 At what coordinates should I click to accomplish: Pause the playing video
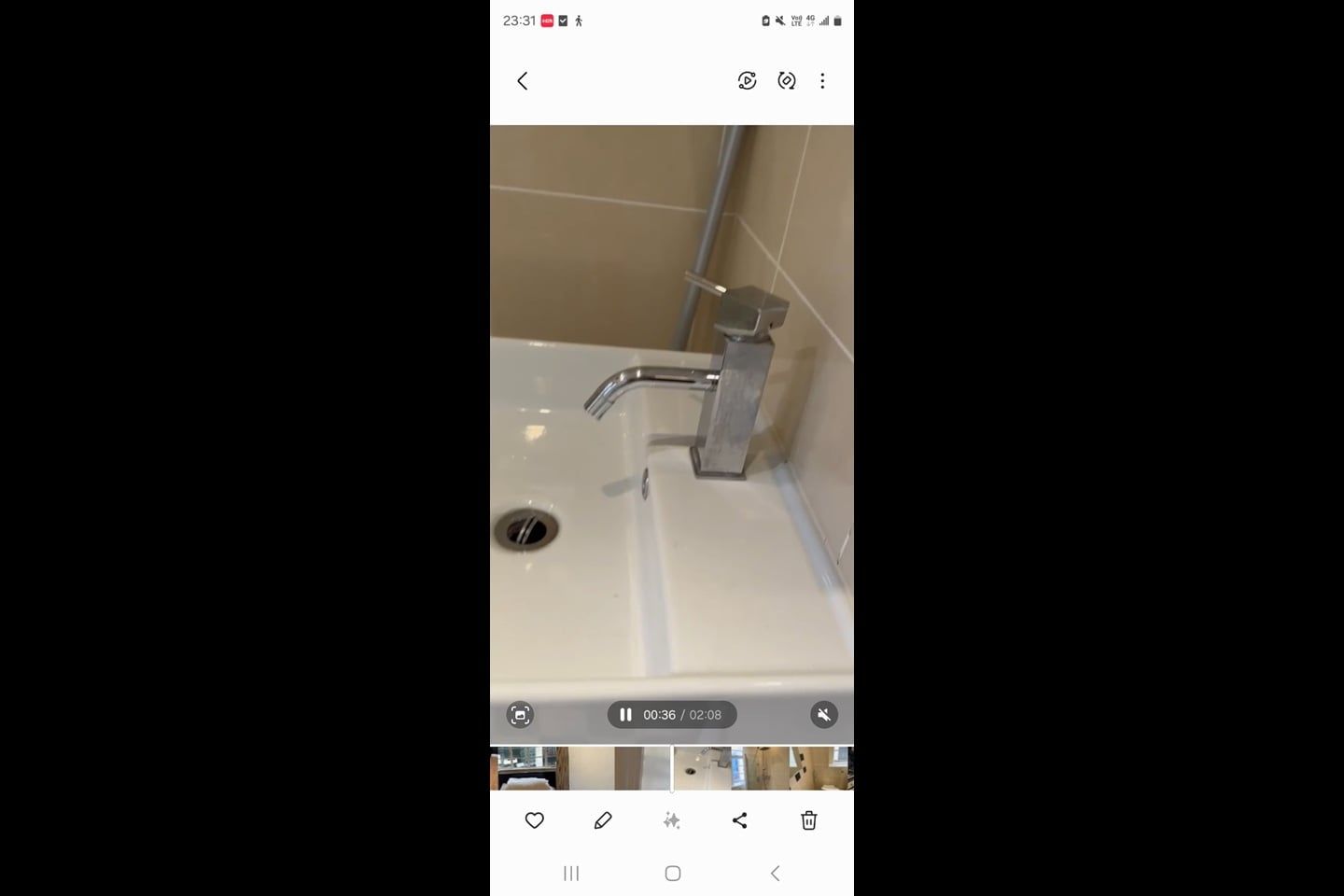tap(625, 715)
